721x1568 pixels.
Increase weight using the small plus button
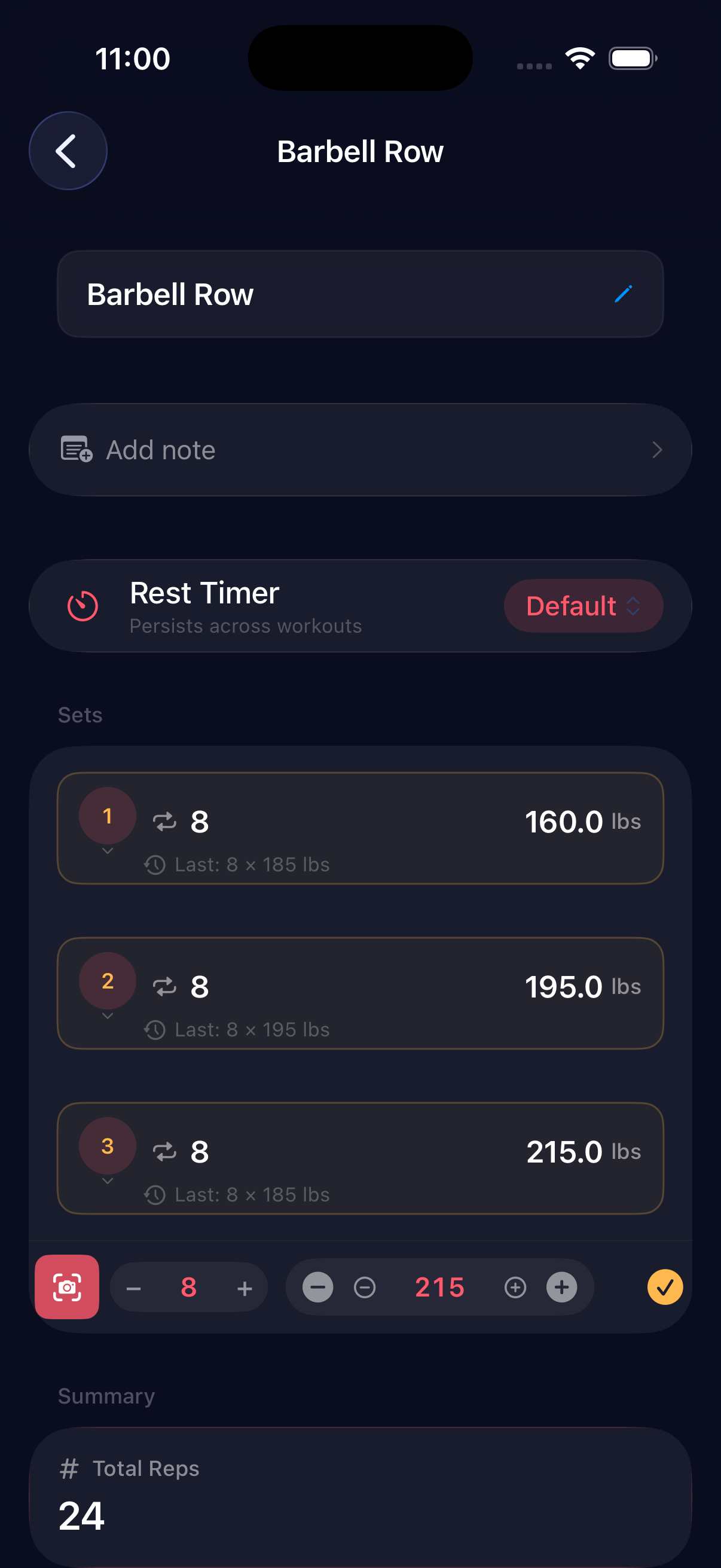[x=515, y=1287]
